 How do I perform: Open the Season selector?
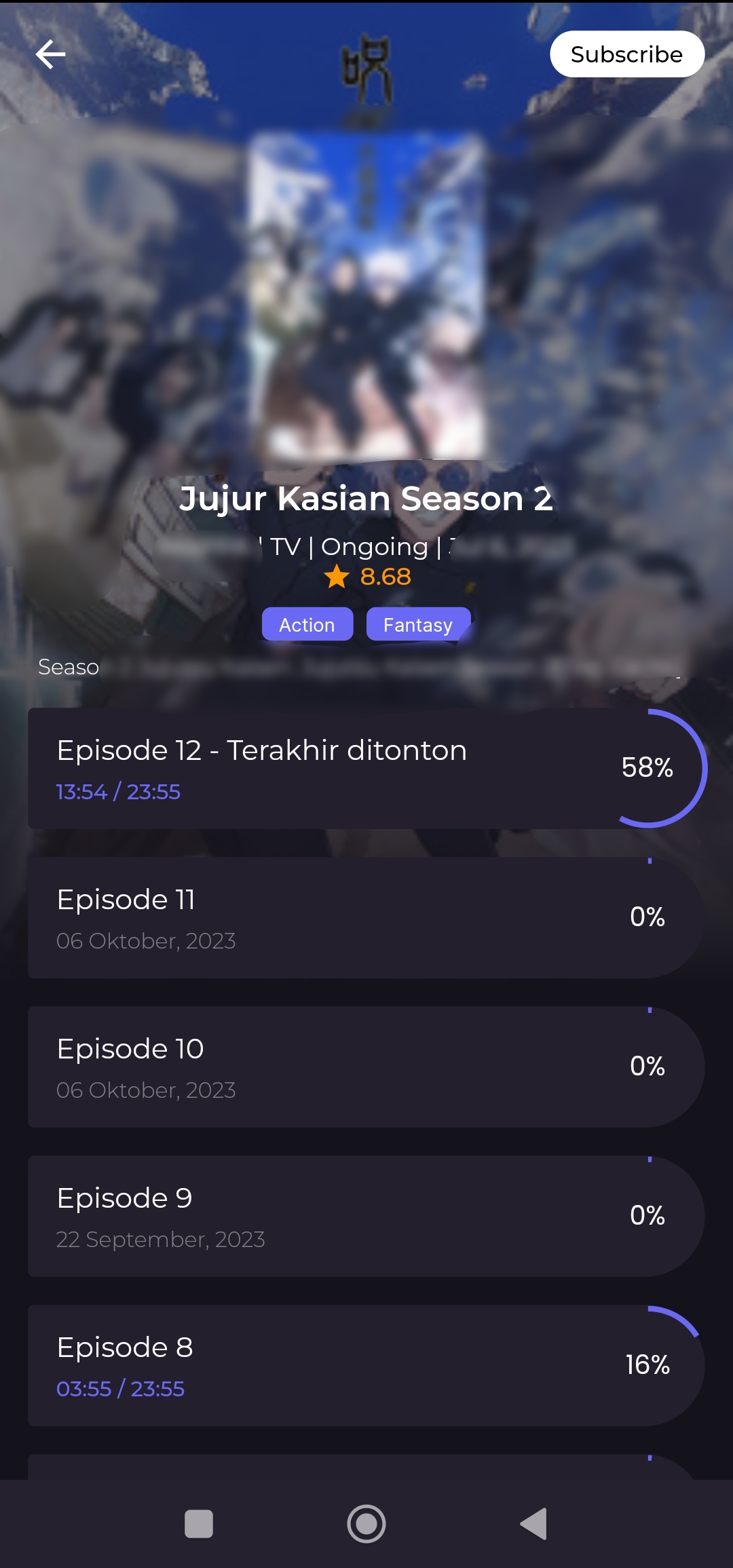coord(67,667)
